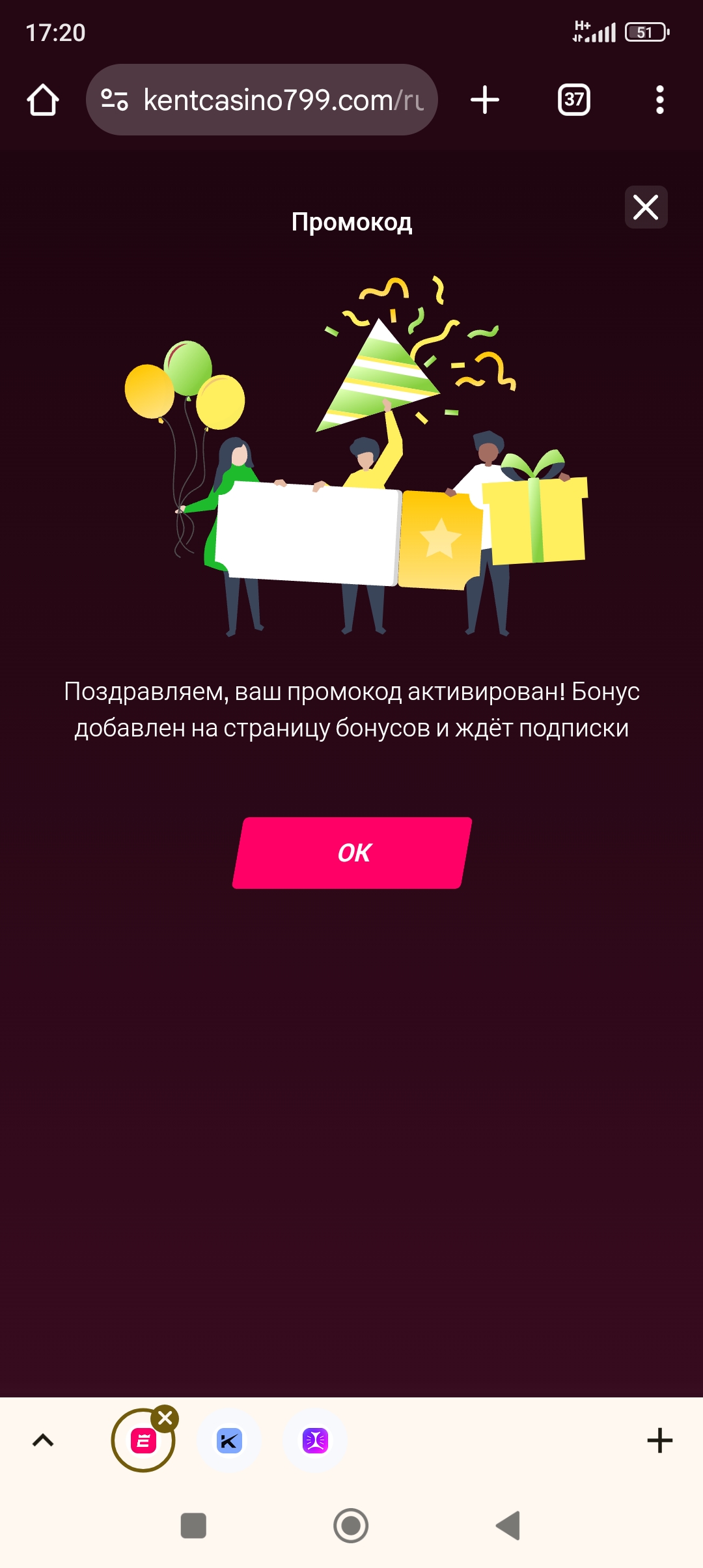Close the highlighted pink tab

point(165,1417)
